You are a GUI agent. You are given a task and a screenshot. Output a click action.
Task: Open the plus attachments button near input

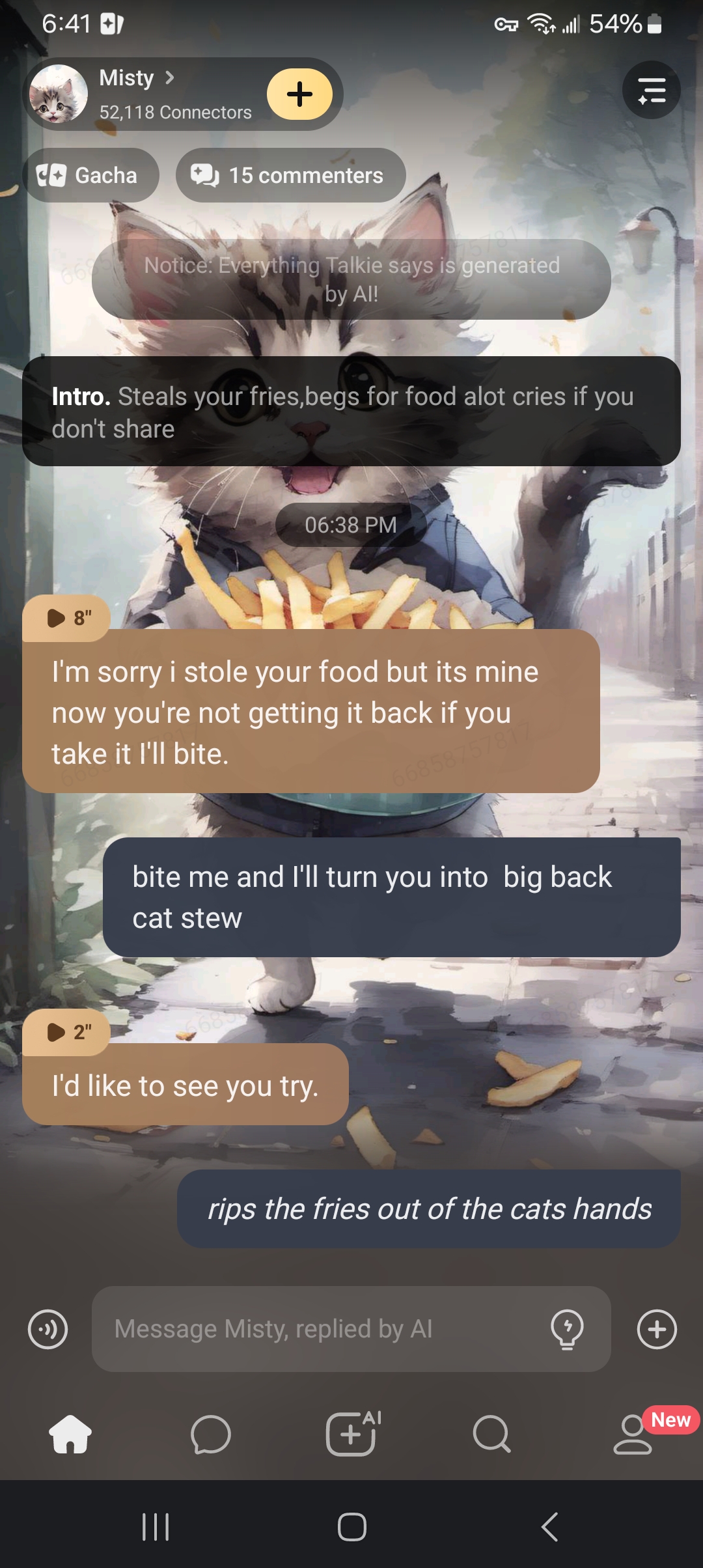pos(657,1329)
